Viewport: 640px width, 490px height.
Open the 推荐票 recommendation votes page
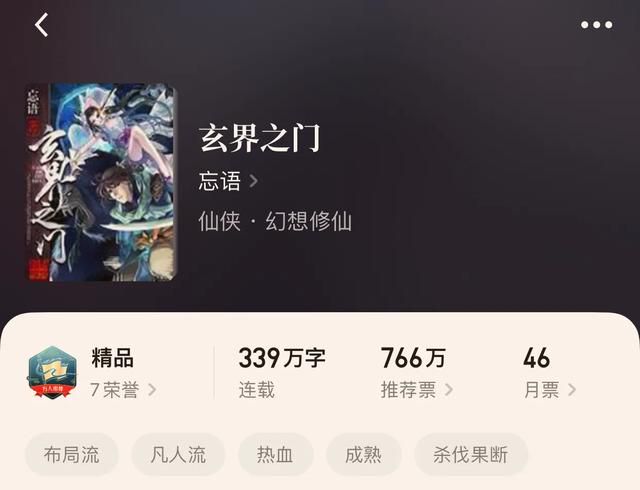pyautogui.click(x=416, y=390)
